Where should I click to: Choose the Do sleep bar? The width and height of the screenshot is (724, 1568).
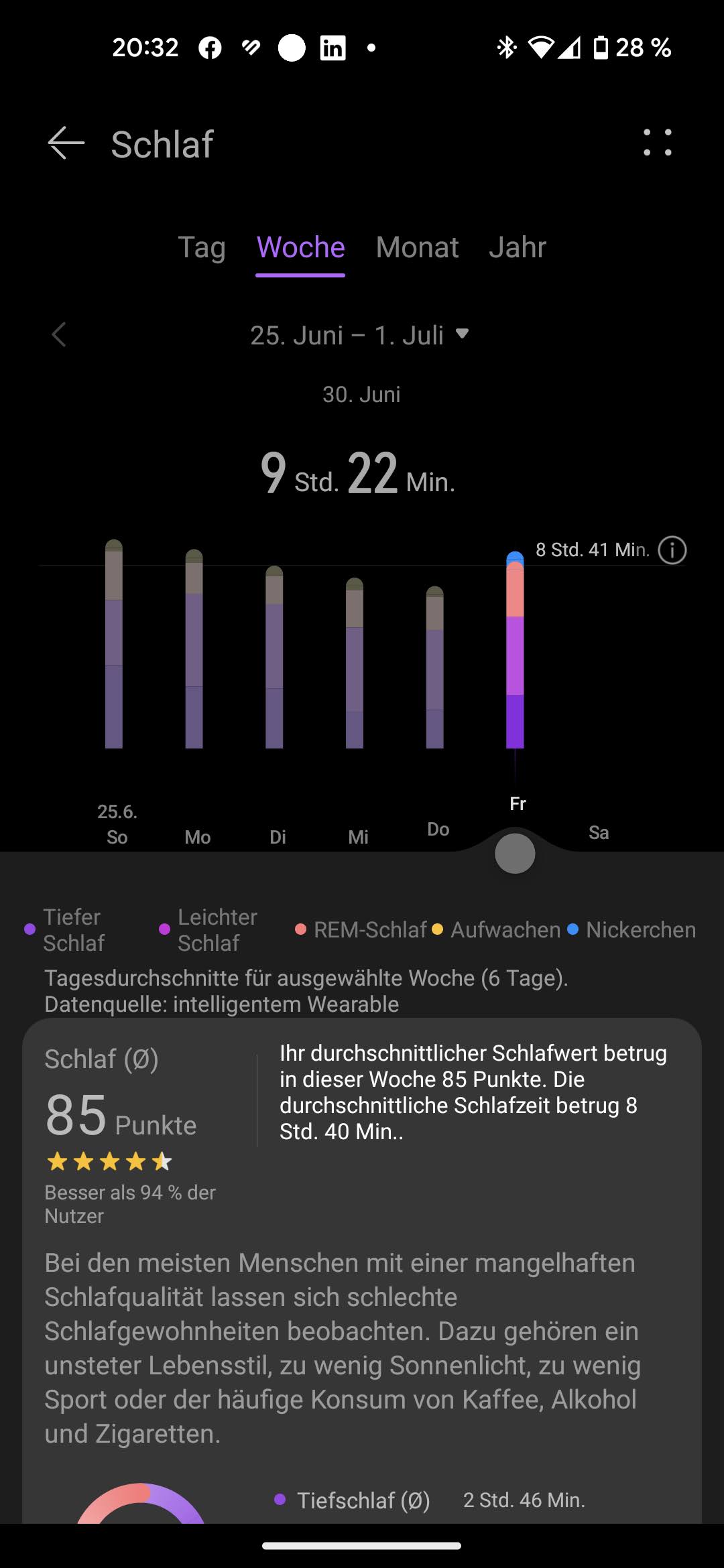(x=435, y=667)
